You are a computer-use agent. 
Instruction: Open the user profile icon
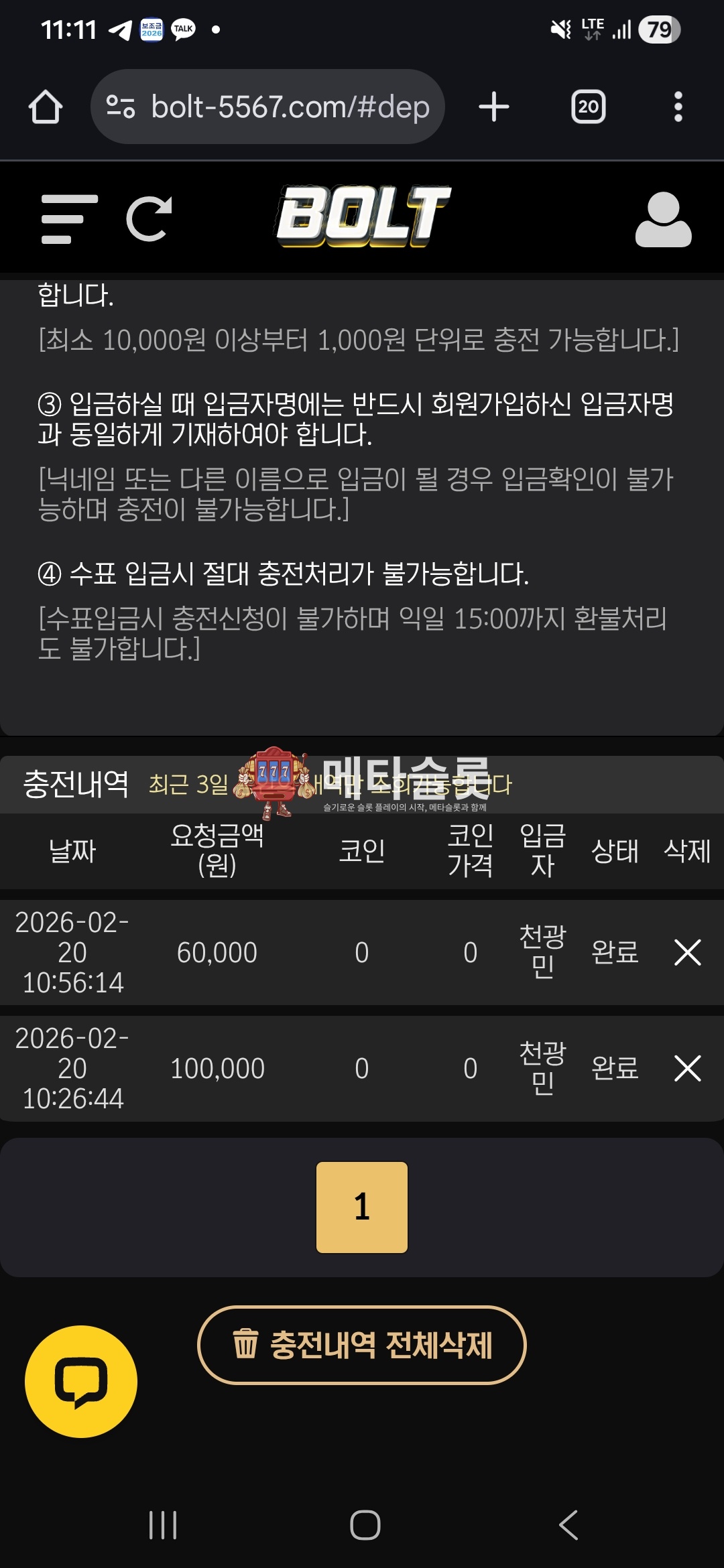(x=663, y=219)
